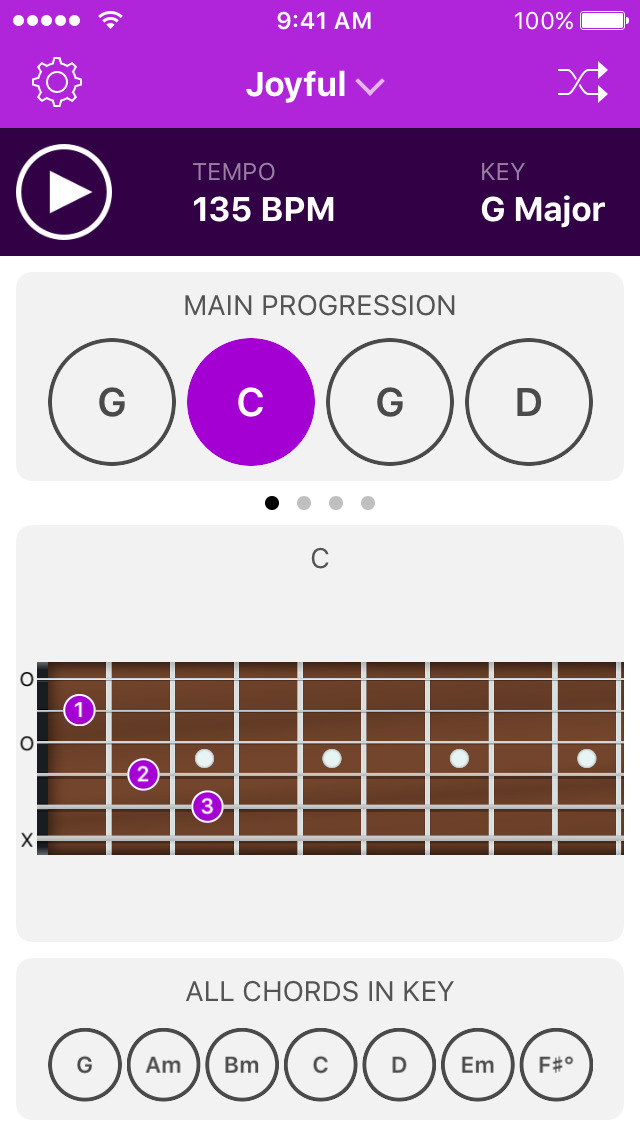
Task: Change the 135 BPM tempo
Action: [x=264, y=209]
